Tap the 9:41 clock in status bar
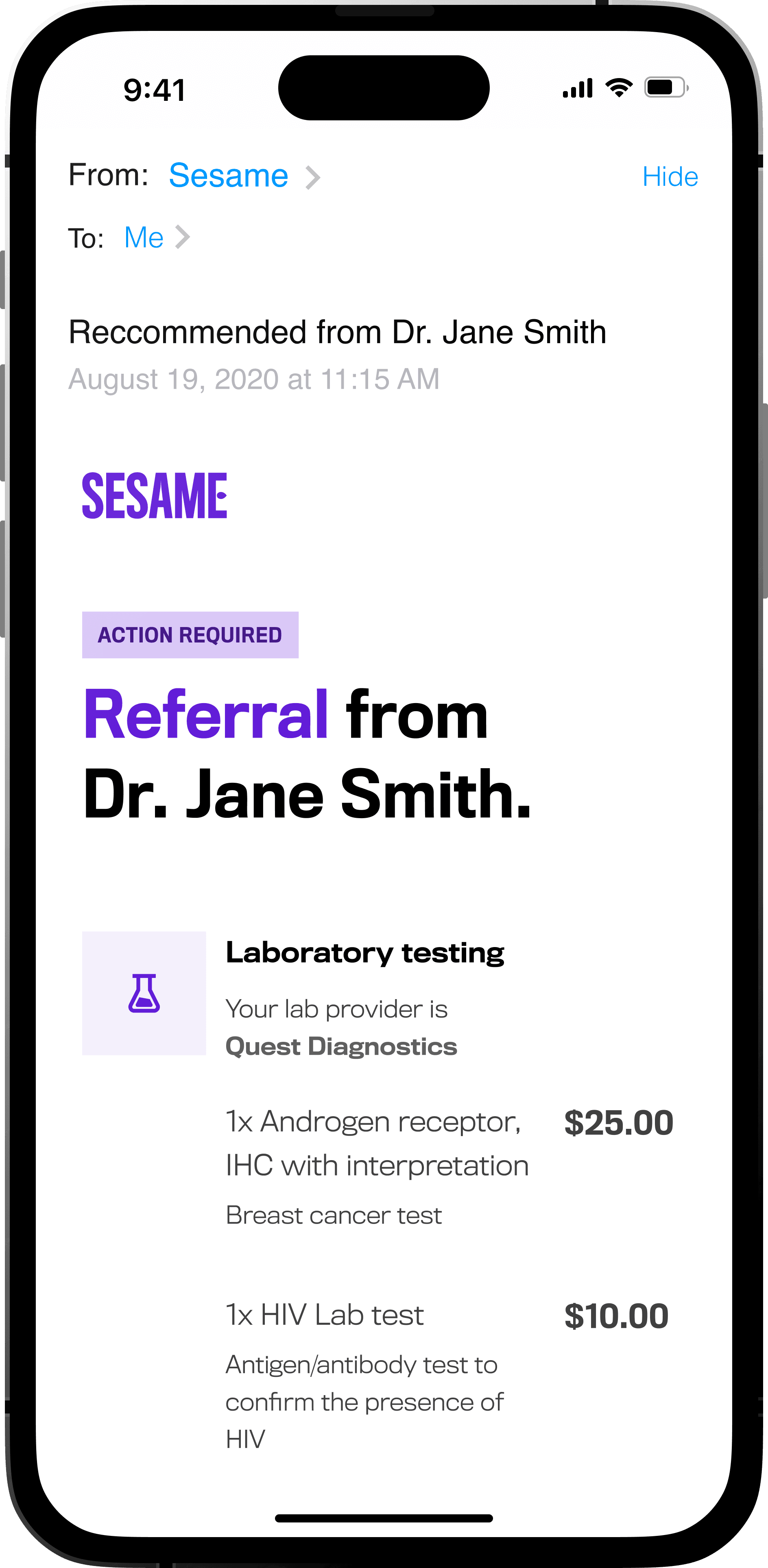768x1568 pixels. [x=153, y=89]
